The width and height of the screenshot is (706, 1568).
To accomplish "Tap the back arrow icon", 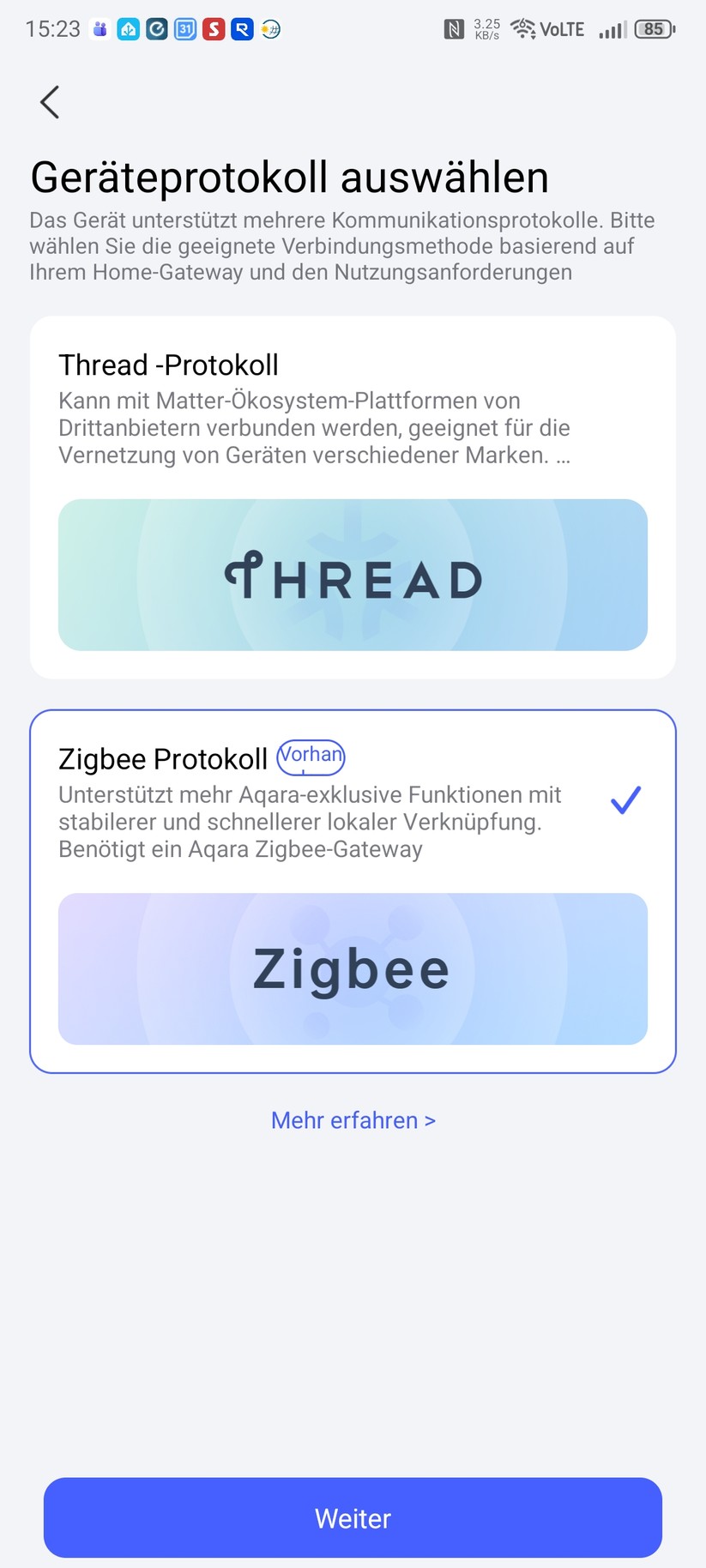I will (49, 101).
